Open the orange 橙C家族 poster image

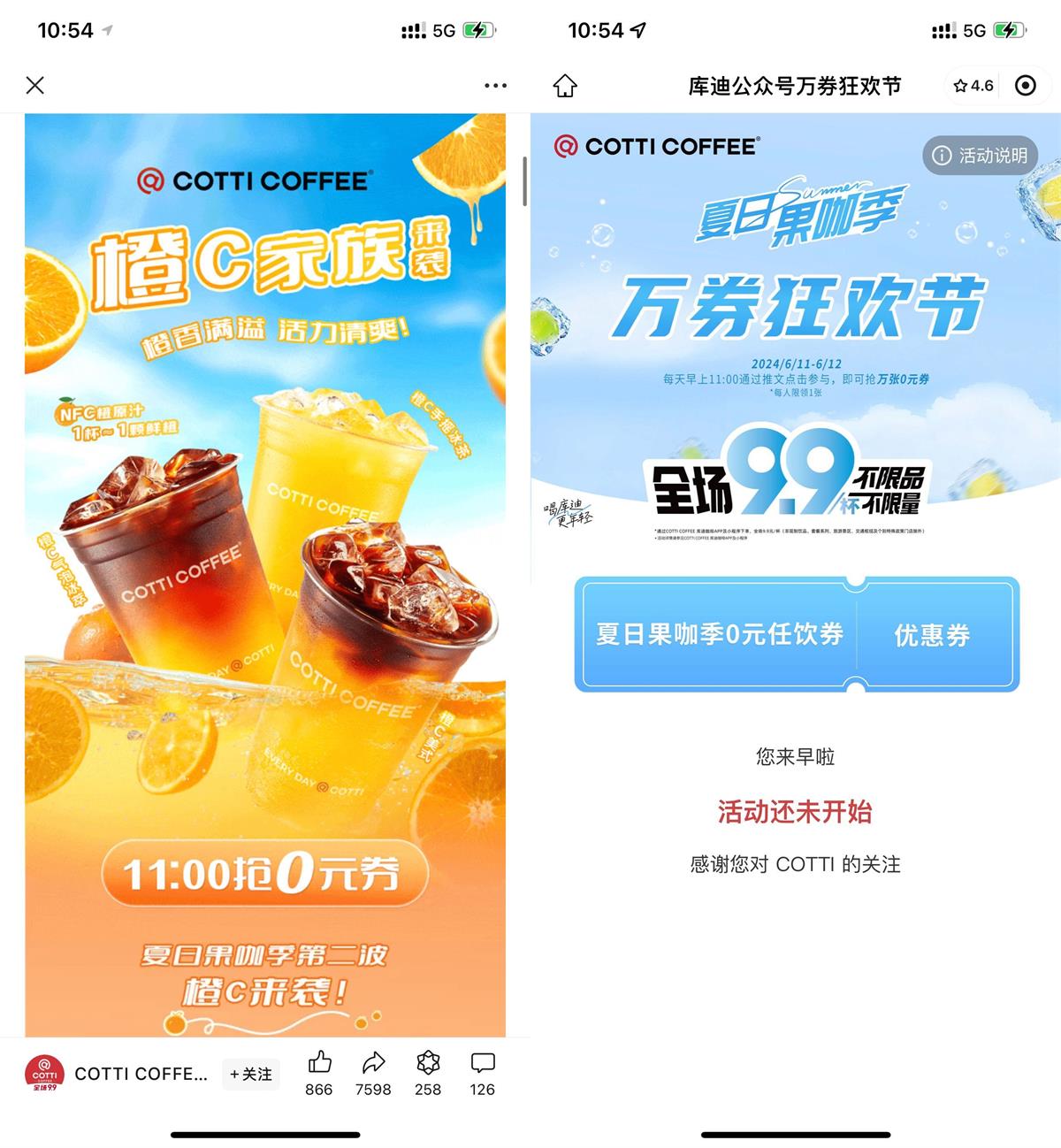(x=265, y=575)
